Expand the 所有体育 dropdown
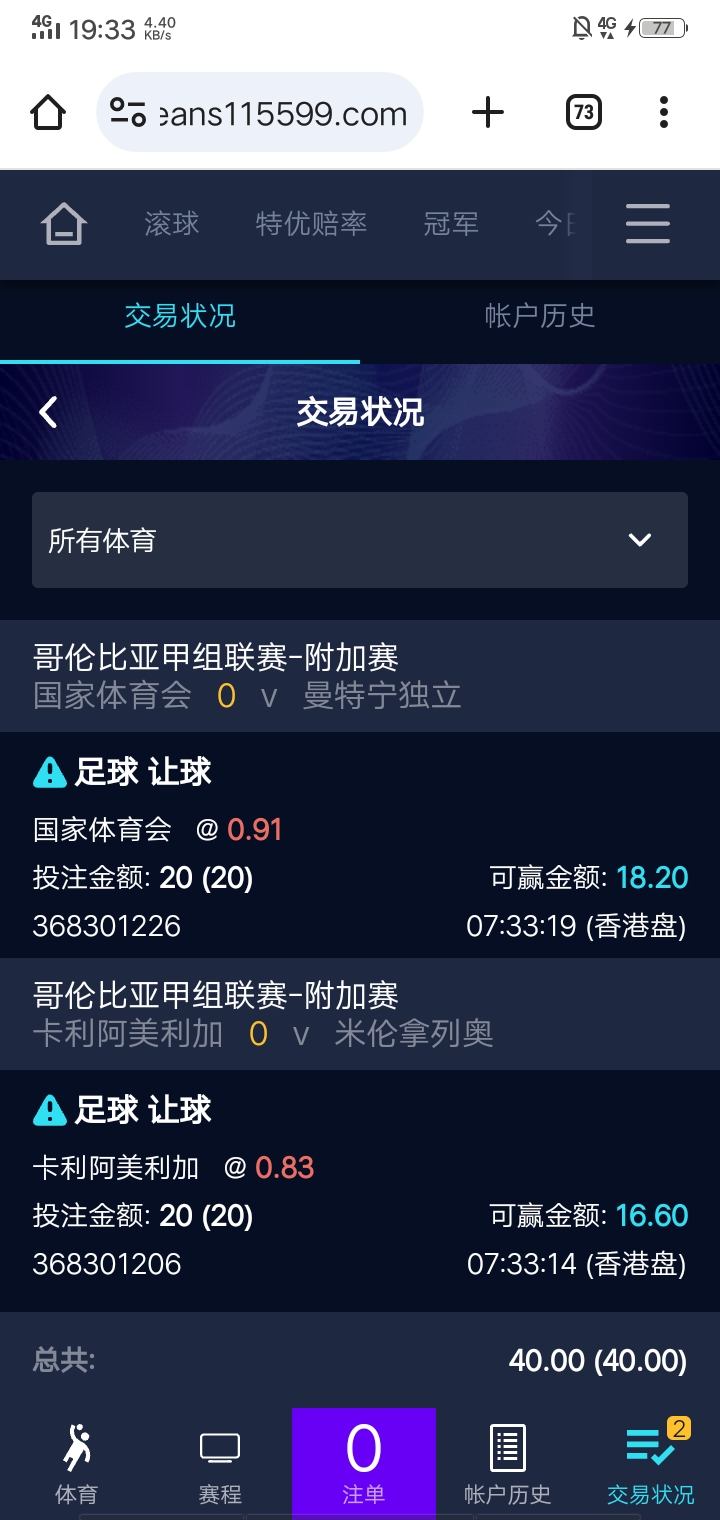 [360, 540]
